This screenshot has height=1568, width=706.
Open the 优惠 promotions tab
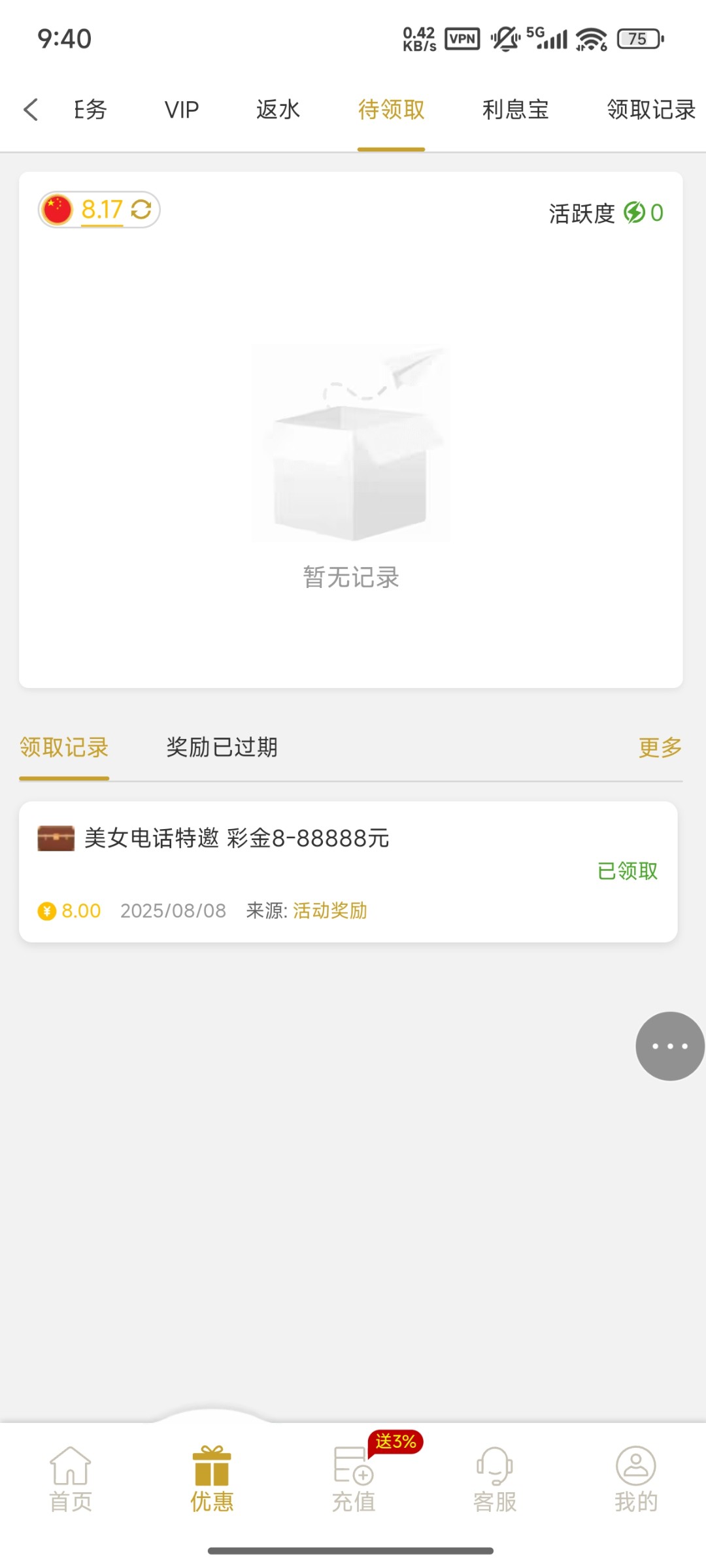pyautogui.click(x=212, y=1480)
